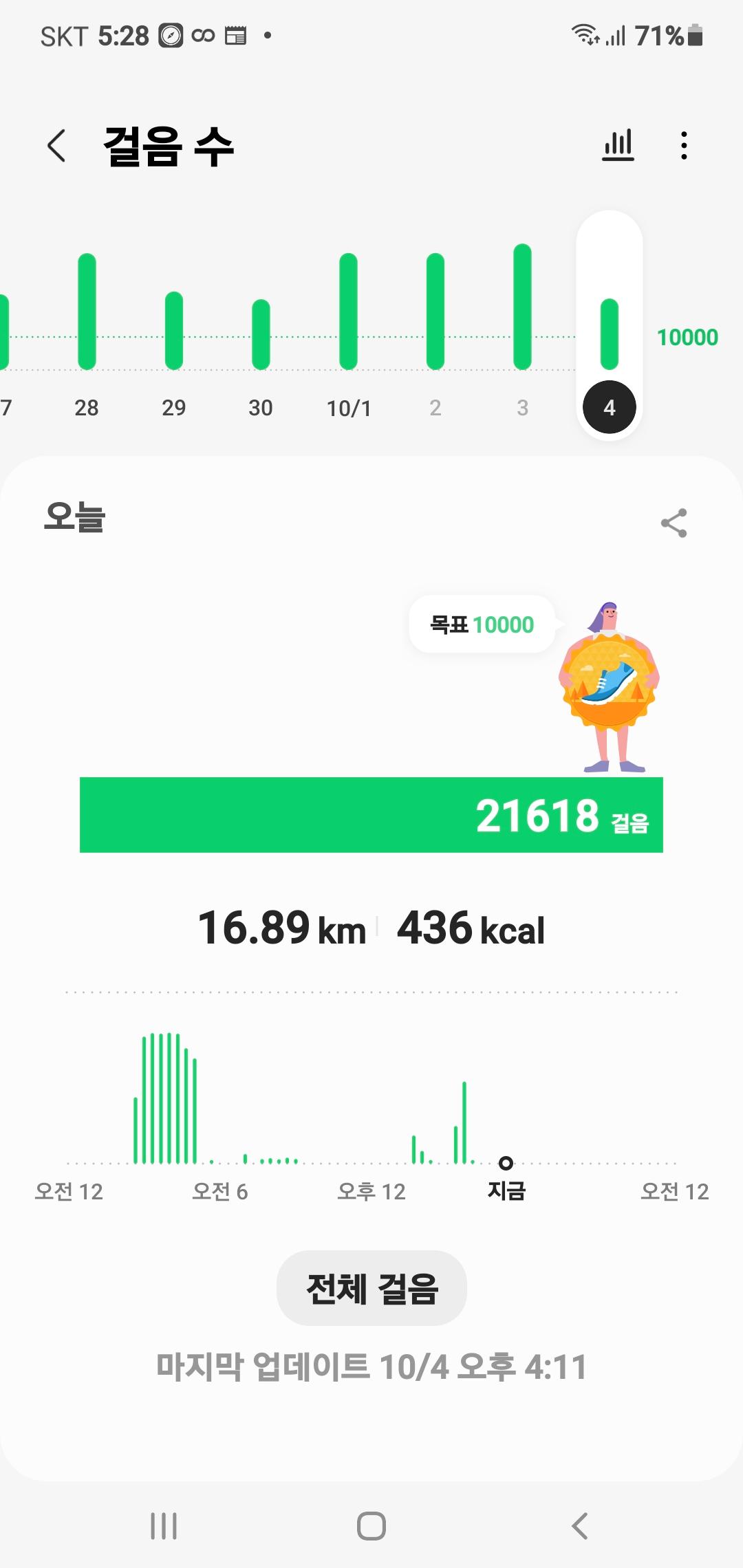Select the highlighted day 4 bar
This screenshot has width=743, height=1568.
click(610, 335)
